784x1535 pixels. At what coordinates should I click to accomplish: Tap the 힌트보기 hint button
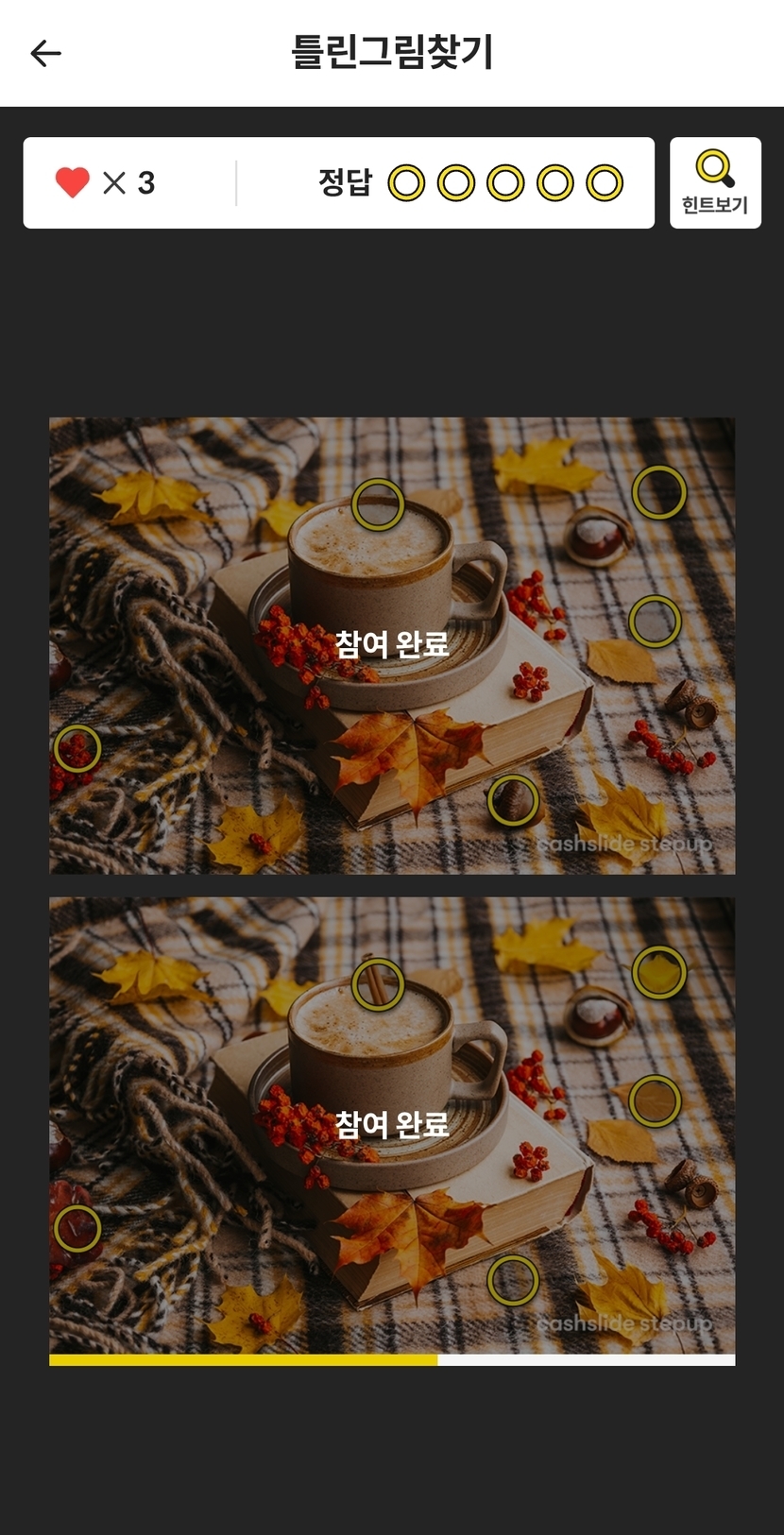click(x=715, y=183)
